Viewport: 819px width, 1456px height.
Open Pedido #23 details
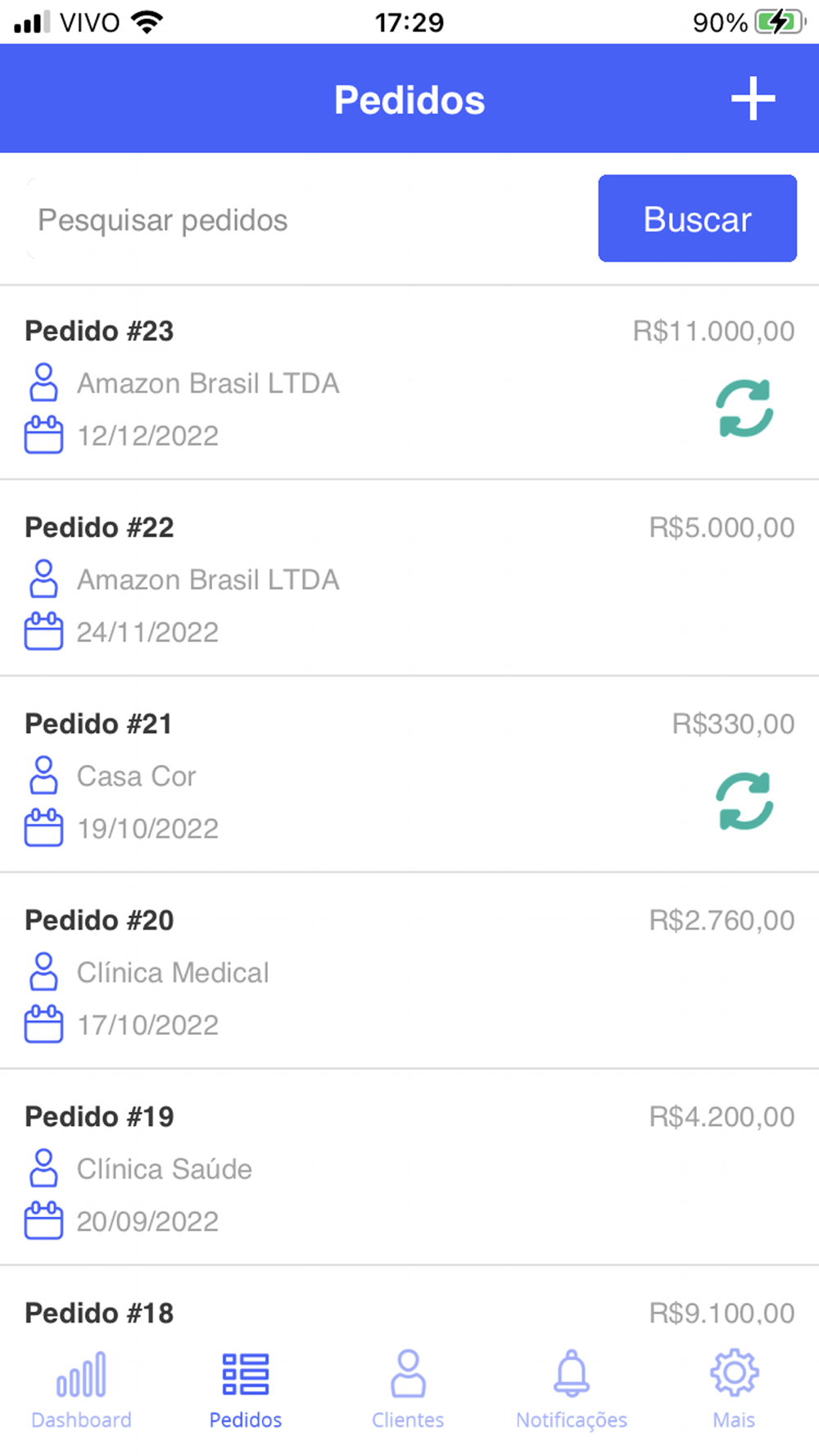(328, 382)
